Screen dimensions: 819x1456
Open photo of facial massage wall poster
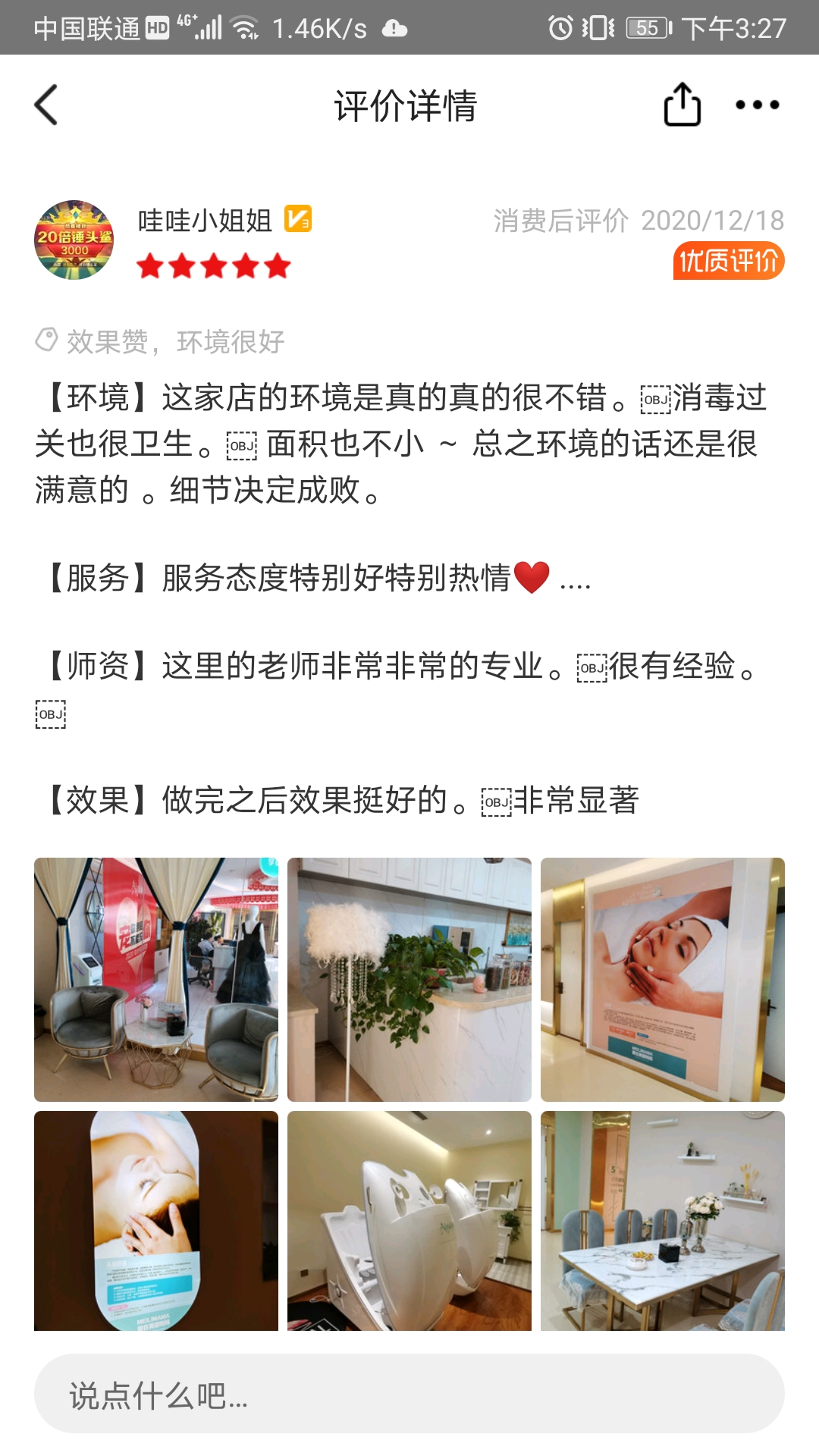tap(662, 979)
